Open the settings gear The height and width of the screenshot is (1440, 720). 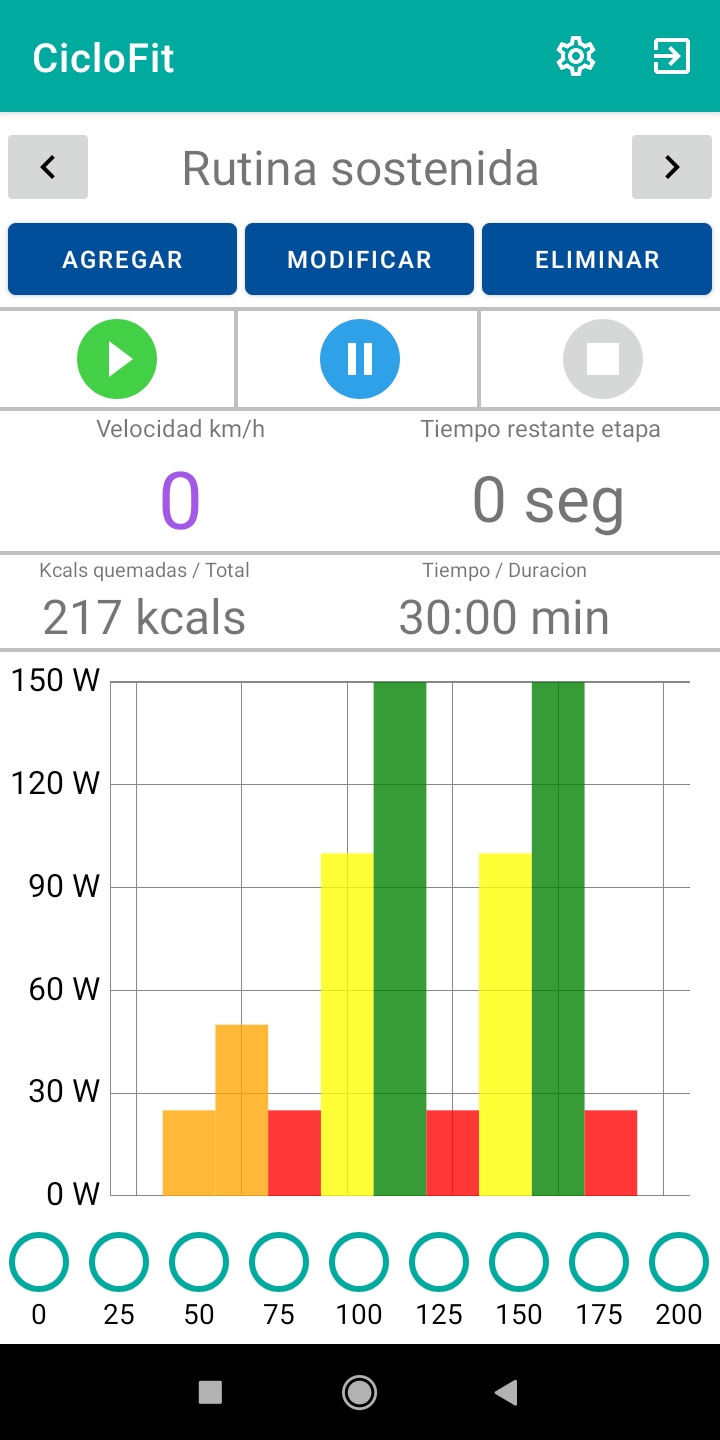(x=576, y=57)
